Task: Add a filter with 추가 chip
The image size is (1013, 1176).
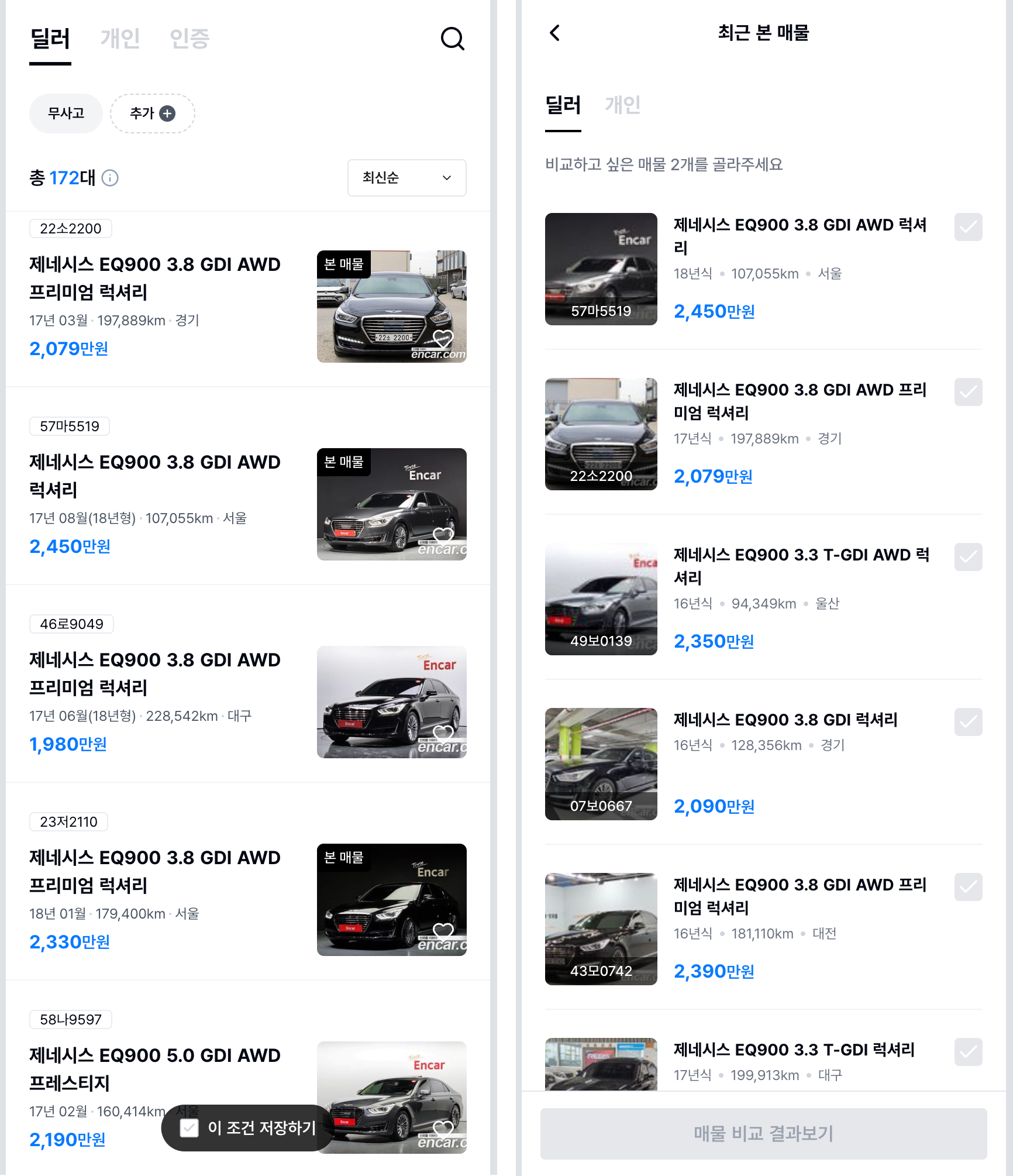Action: pos(152,114)
